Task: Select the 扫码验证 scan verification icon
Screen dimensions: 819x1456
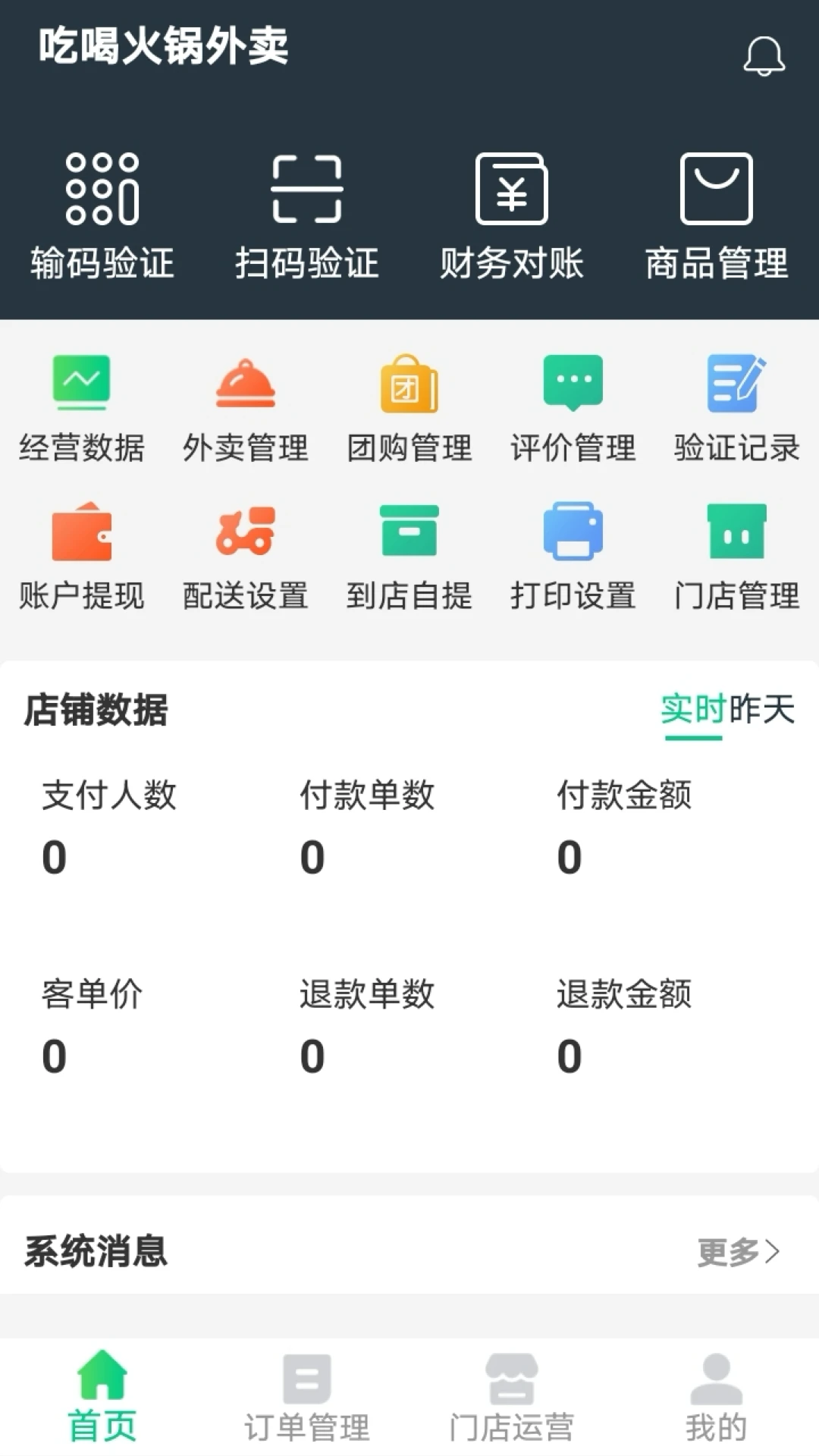Action: tap(305, 212)
